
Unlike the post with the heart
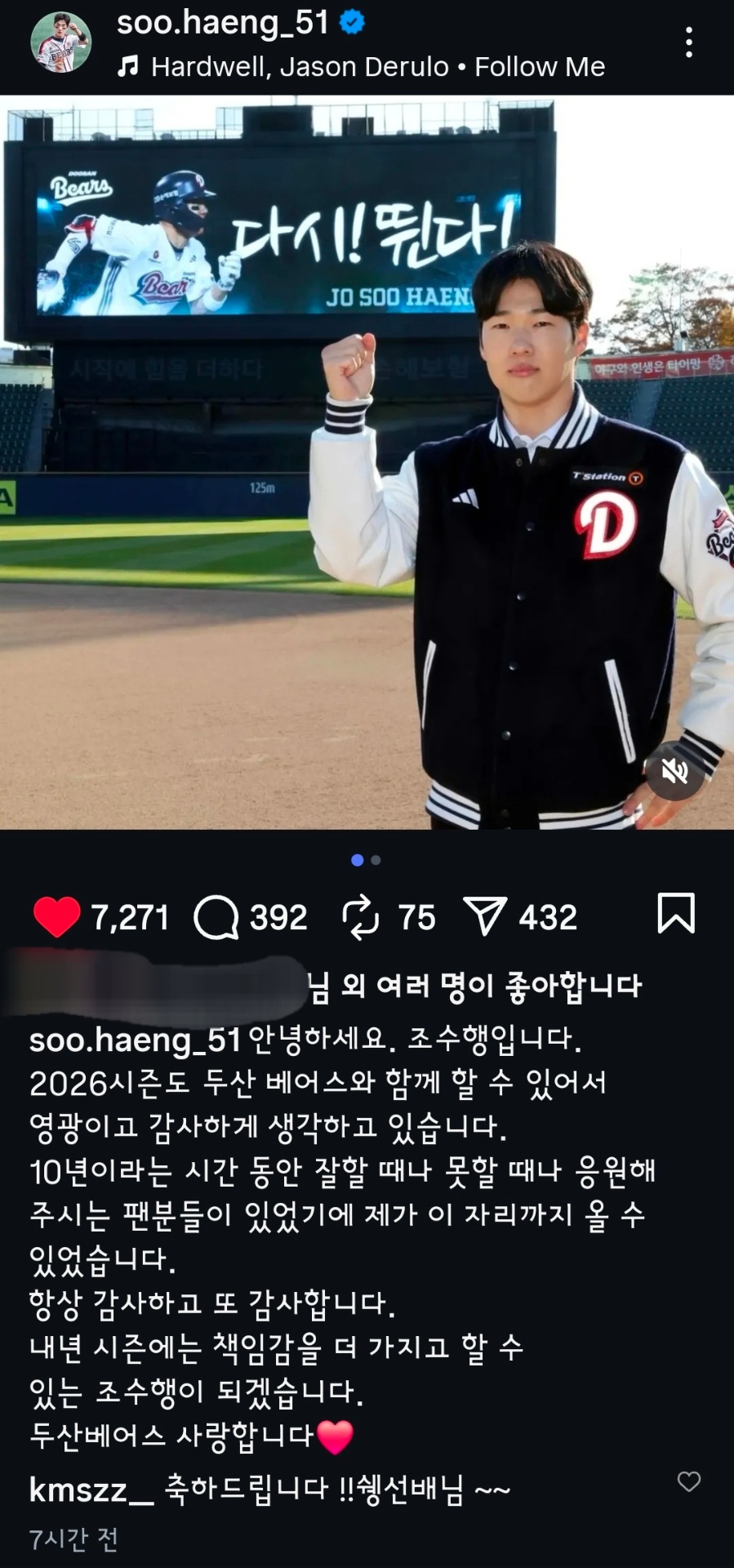tap(56, 916)
